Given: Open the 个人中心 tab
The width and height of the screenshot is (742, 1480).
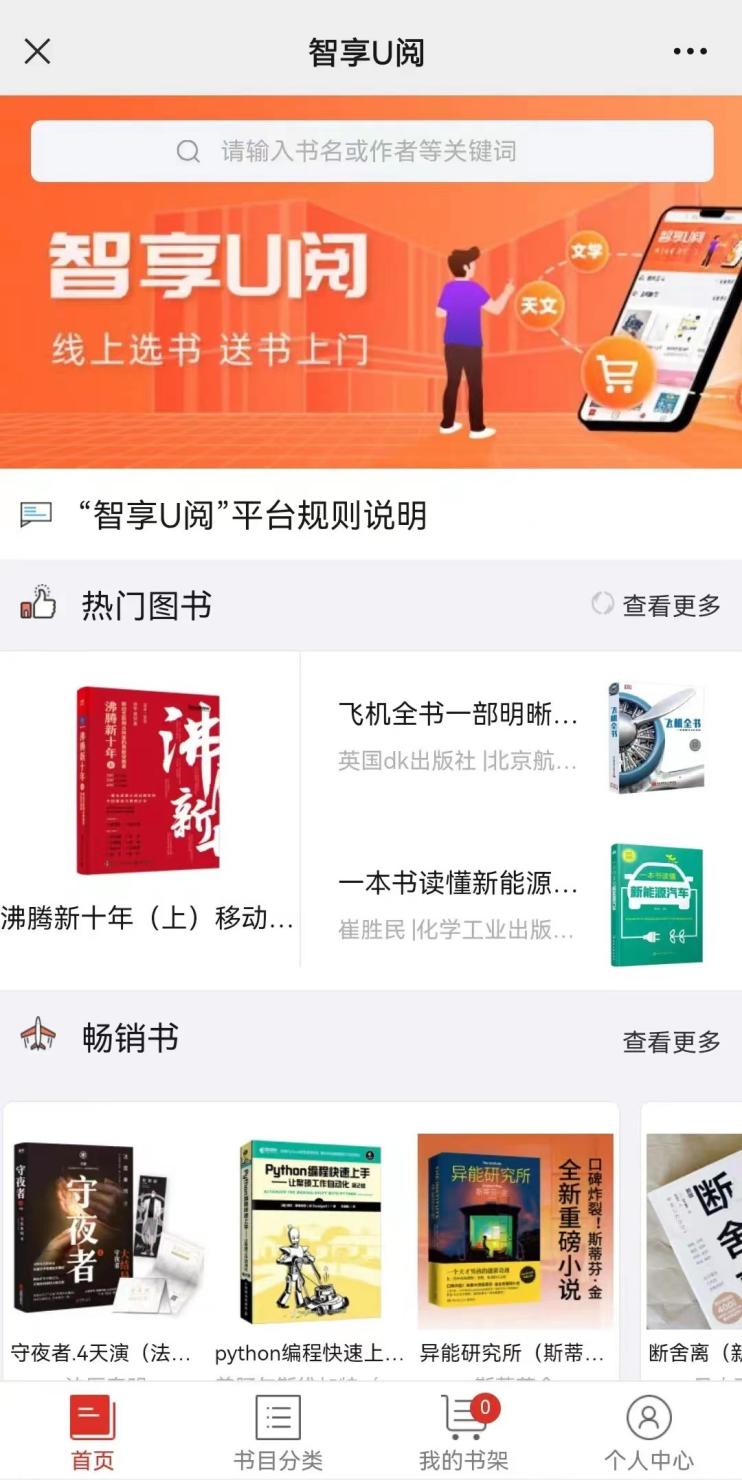Looking at the screenshot, I should [649, 1433].
